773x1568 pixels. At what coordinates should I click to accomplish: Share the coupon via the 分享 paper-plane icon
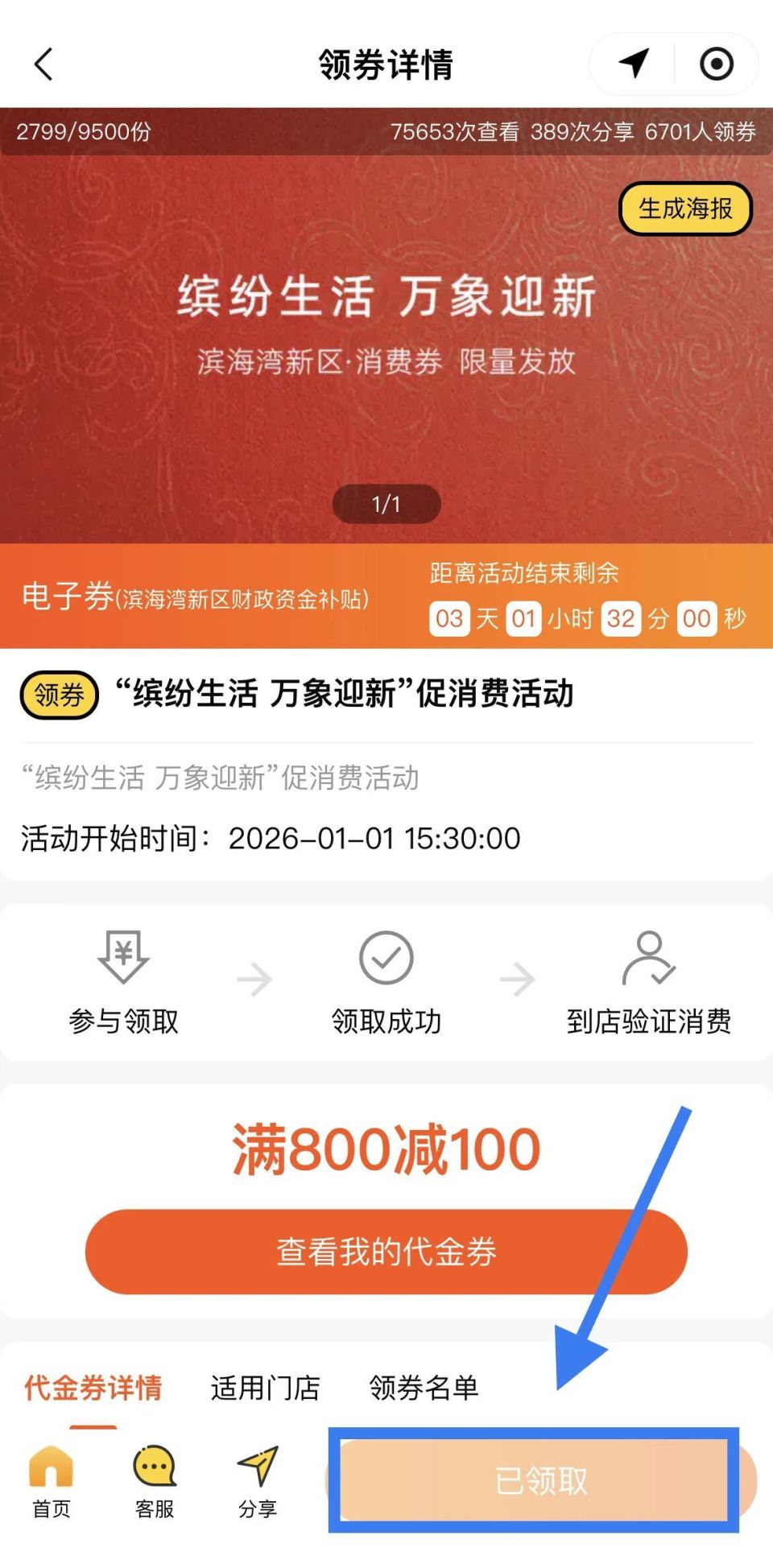tap(256, 1481)
